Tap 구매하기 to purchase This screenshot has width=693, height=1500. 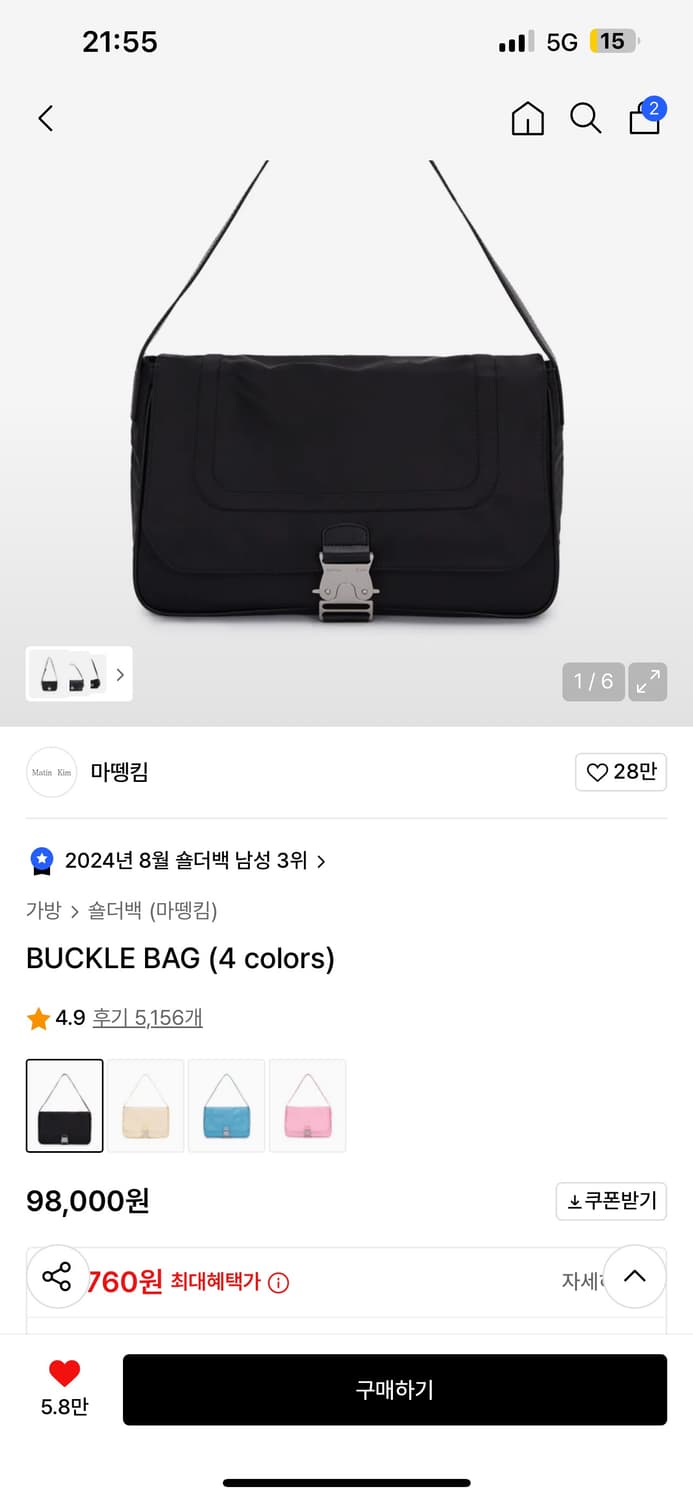[x=394, y=1389]
